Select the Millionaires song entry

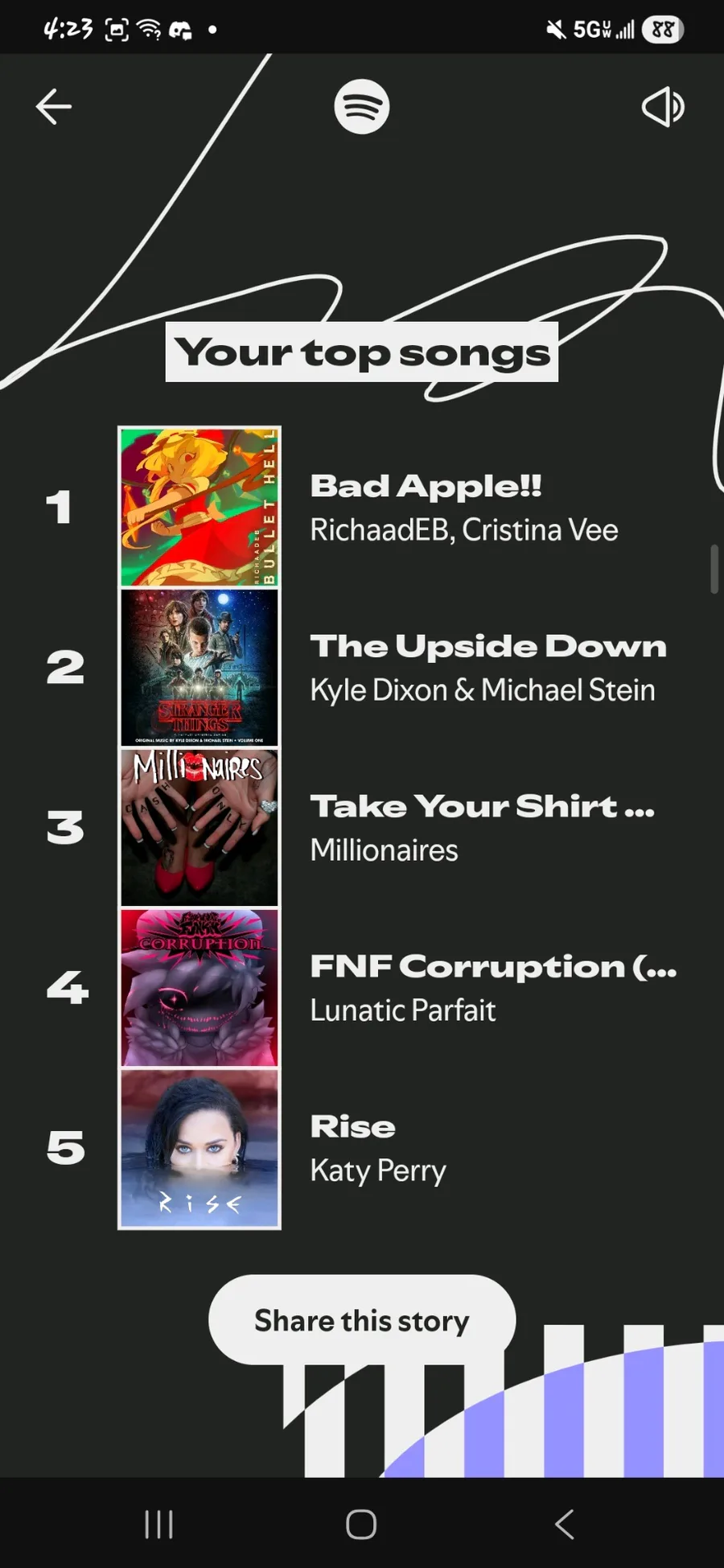point(362,827)
